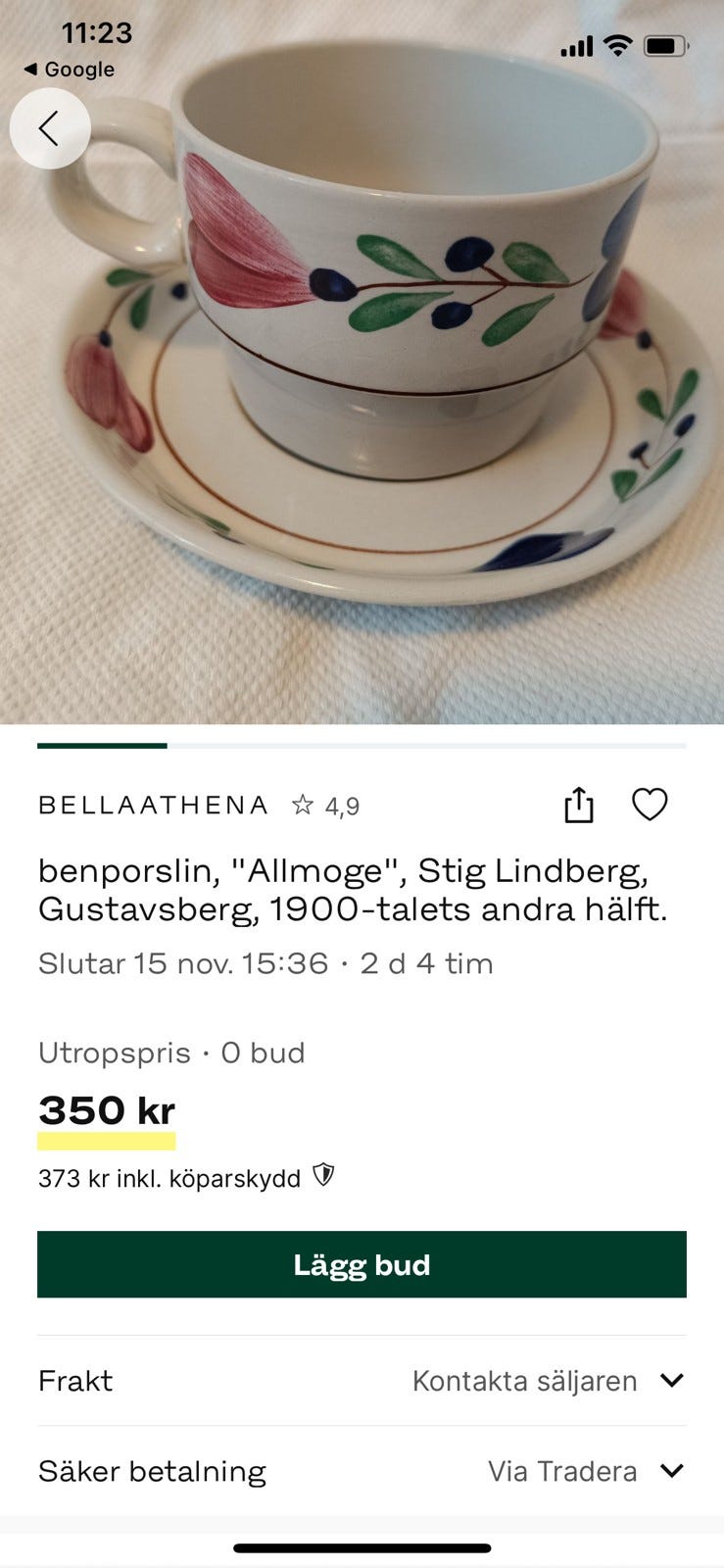Tap the star next to the seller rating
Viewport: 724px width, 1568px height.
[304, 804]
